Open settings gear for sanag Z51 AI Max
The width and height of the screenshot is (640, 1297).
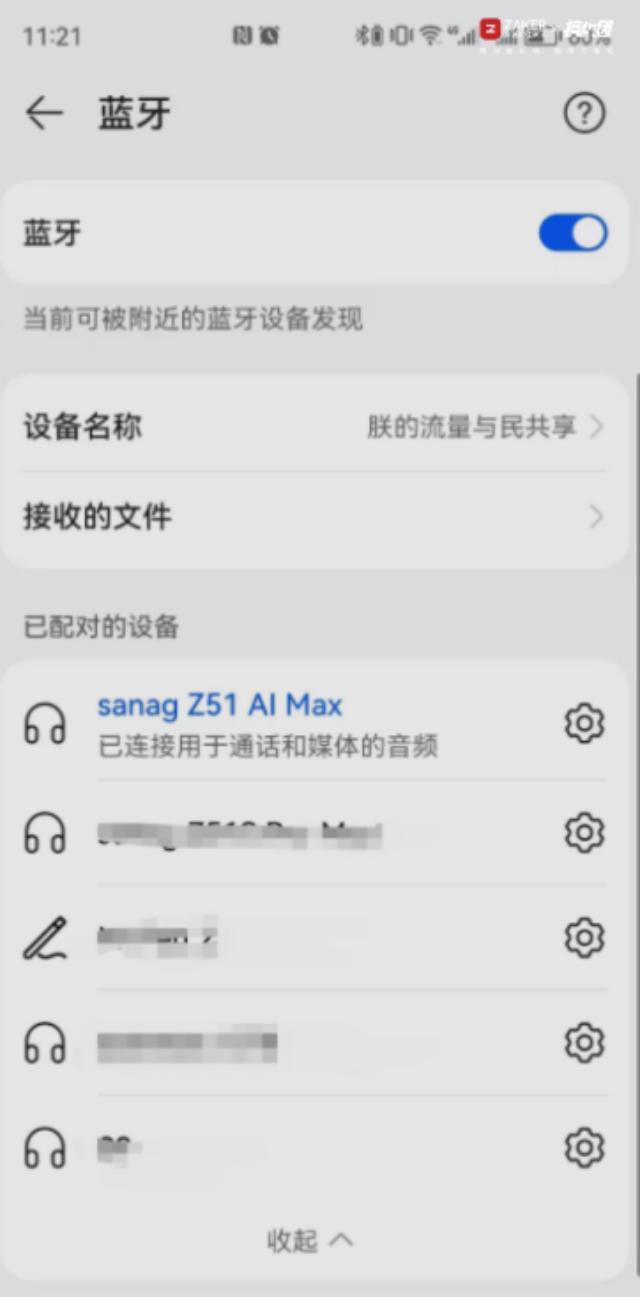pos(584,723)
